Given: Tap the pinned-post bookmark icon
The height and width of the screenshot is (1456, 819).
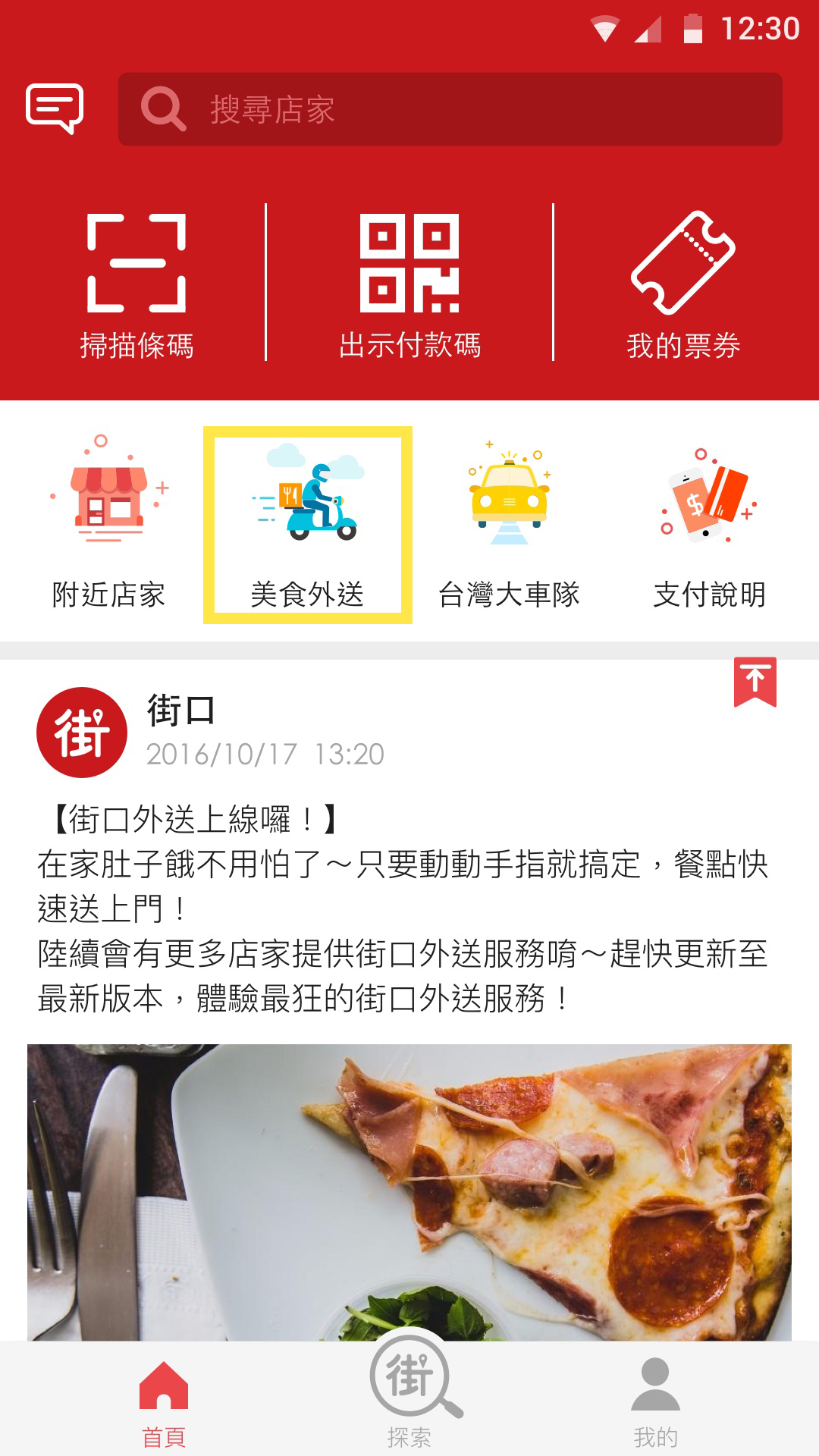Looking at the screenshot, I should coord(755,682).
